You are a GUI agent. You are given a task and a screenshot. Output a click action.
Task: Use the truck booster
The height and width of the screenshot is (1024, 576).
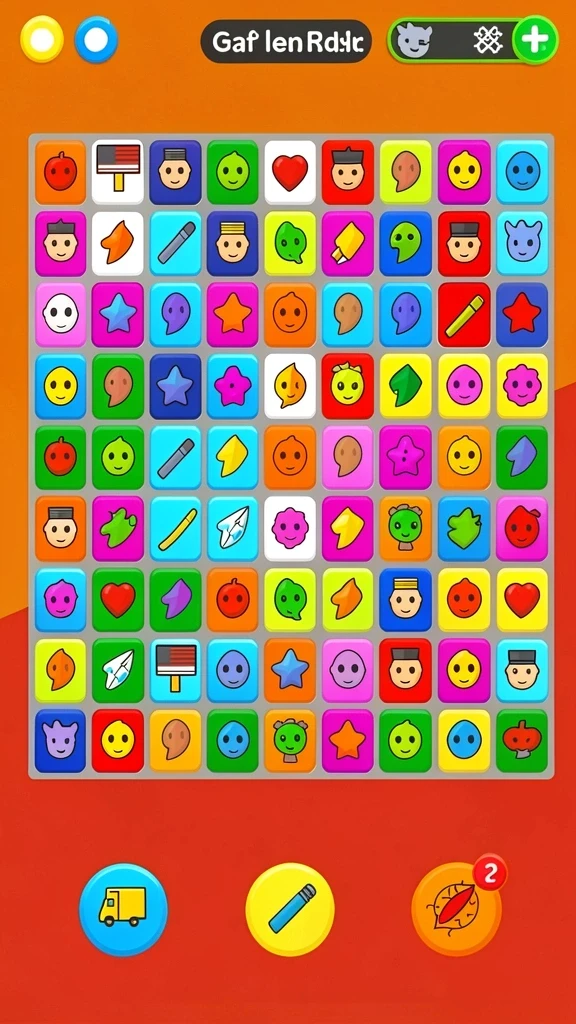(123, 909)
